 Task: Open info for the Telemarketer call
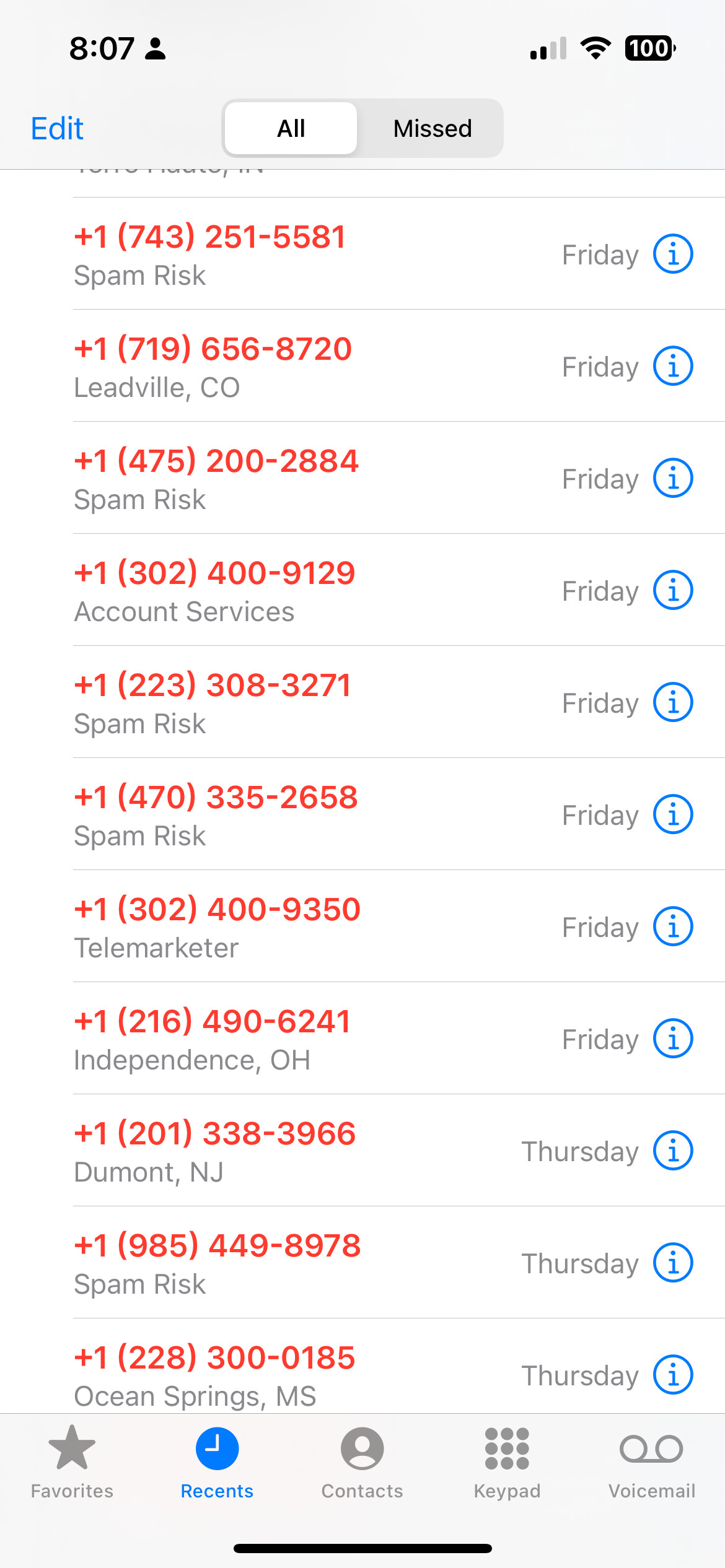[672, 926]
